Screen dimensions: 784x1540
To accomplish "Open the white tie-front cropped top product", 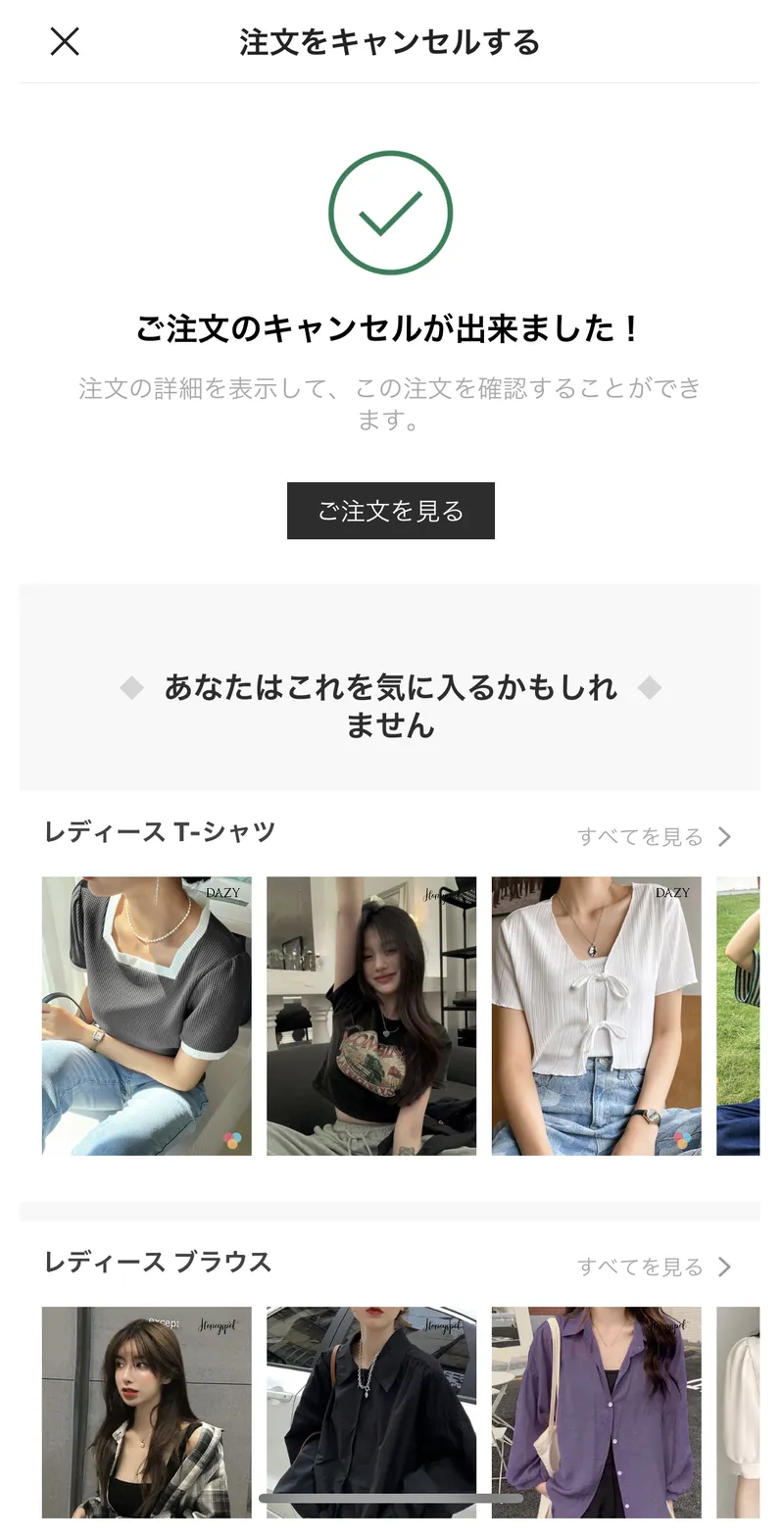I will pos(595,1015).
